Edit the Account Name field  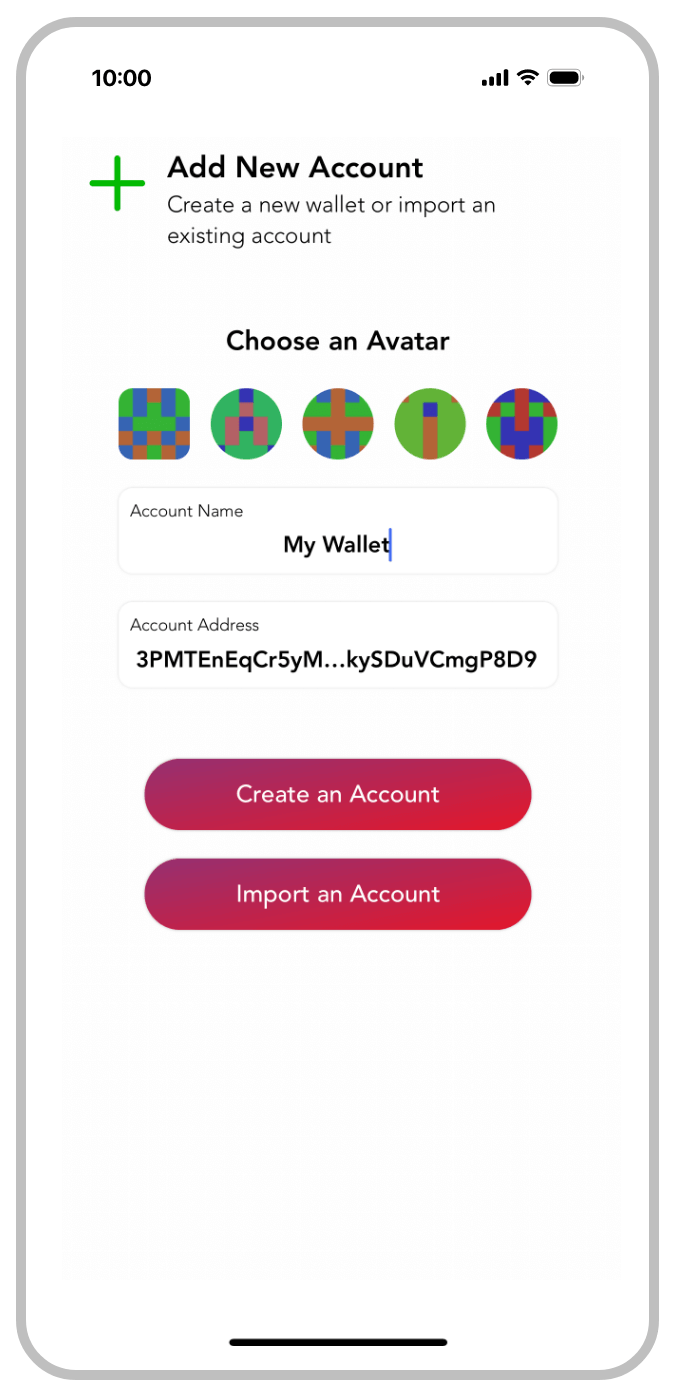337,543
